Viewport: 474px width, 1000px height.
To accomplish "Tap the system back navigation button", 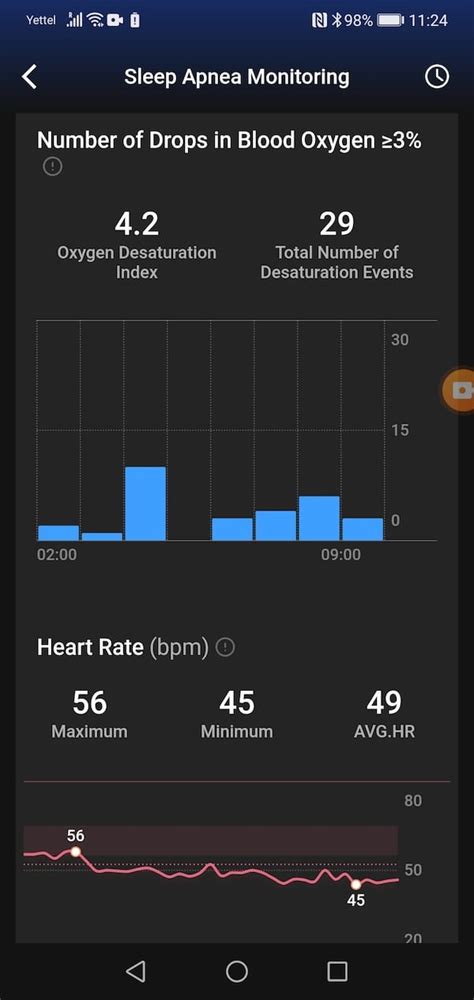I will click(x=135, y=971).
